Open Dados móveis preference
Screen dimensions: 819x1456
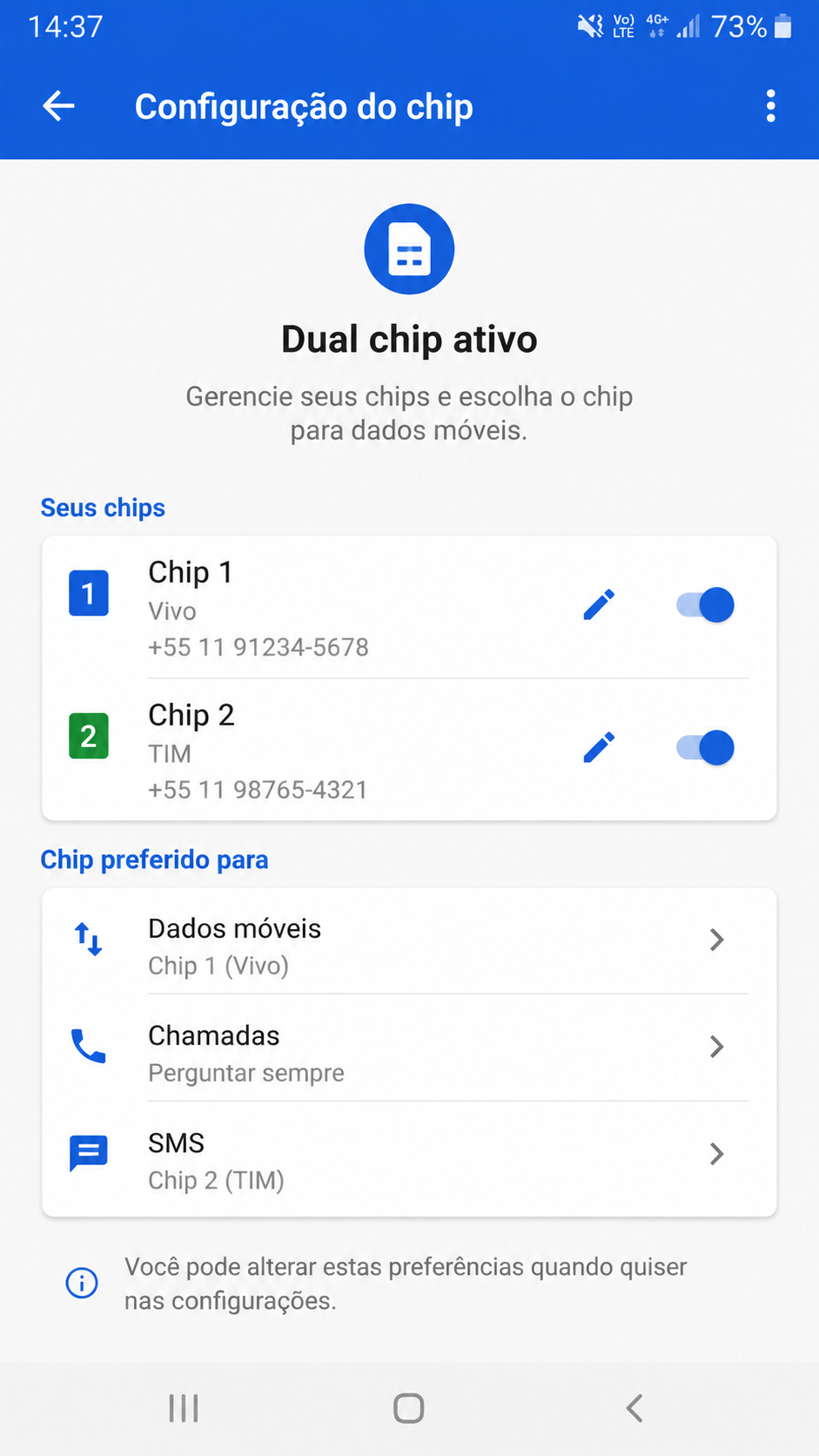[x=409, y=941]
